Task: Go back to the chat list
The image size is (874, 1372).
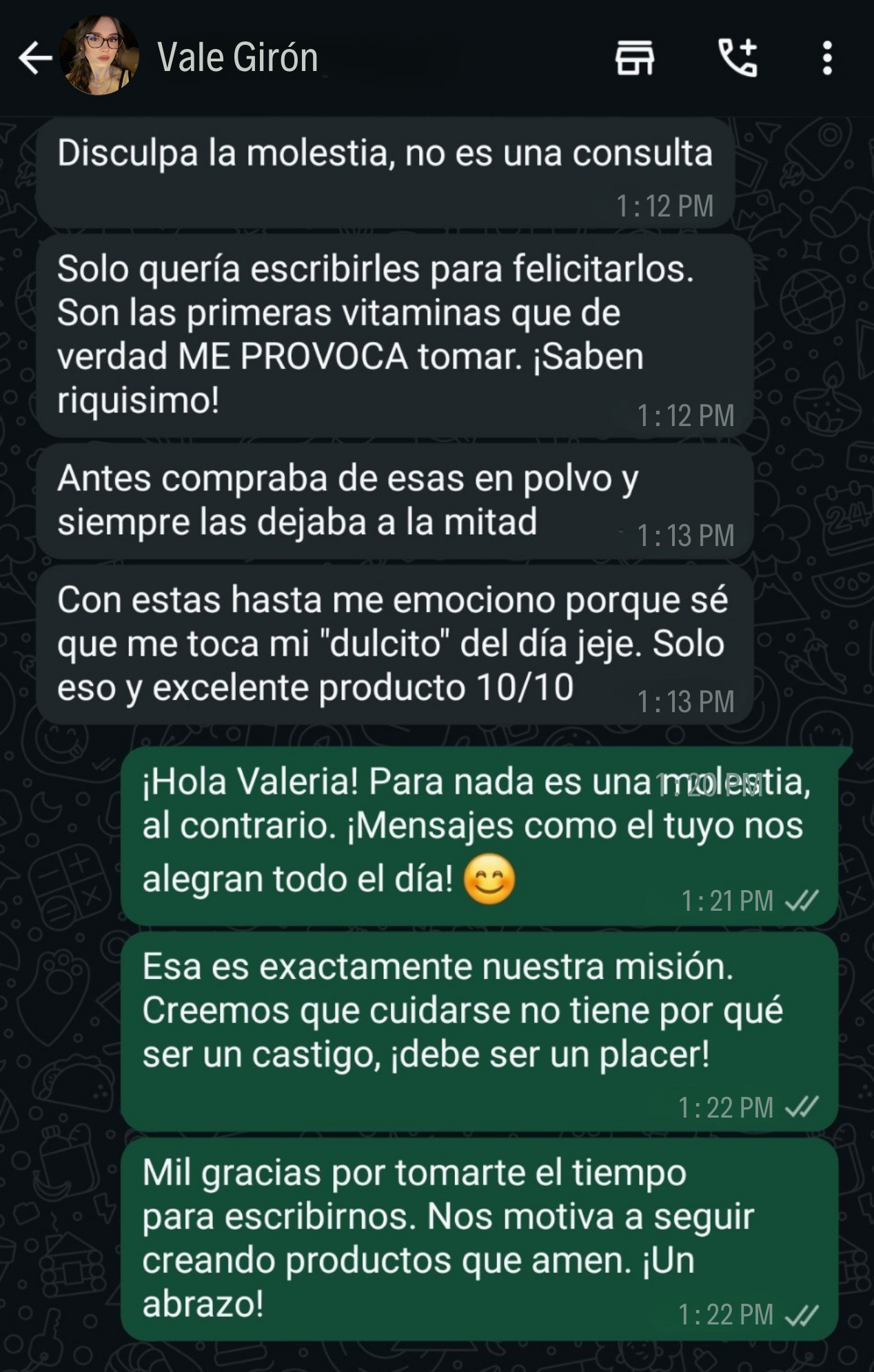Action: point(34,58)
